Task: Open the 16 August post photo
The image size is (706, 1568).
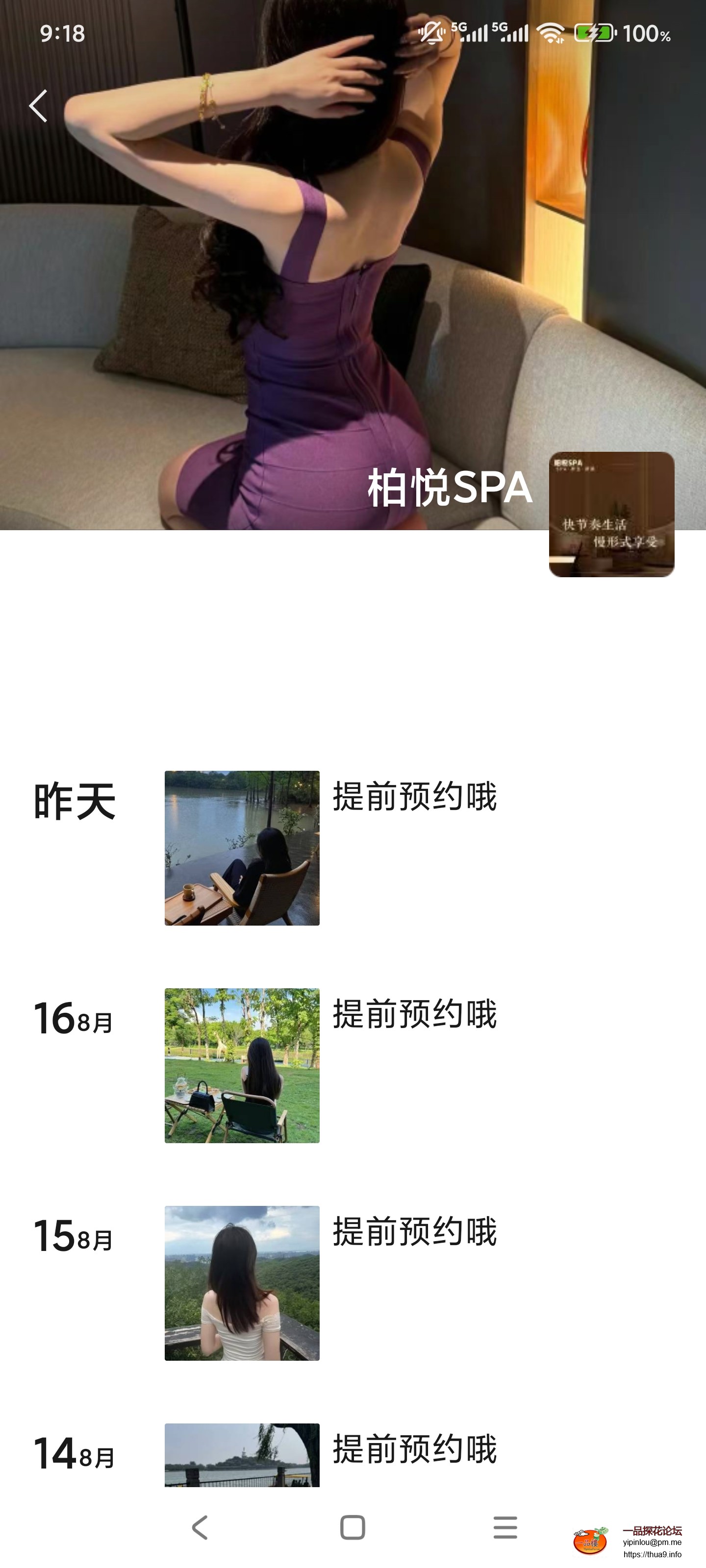Action: coord(242,1065)
